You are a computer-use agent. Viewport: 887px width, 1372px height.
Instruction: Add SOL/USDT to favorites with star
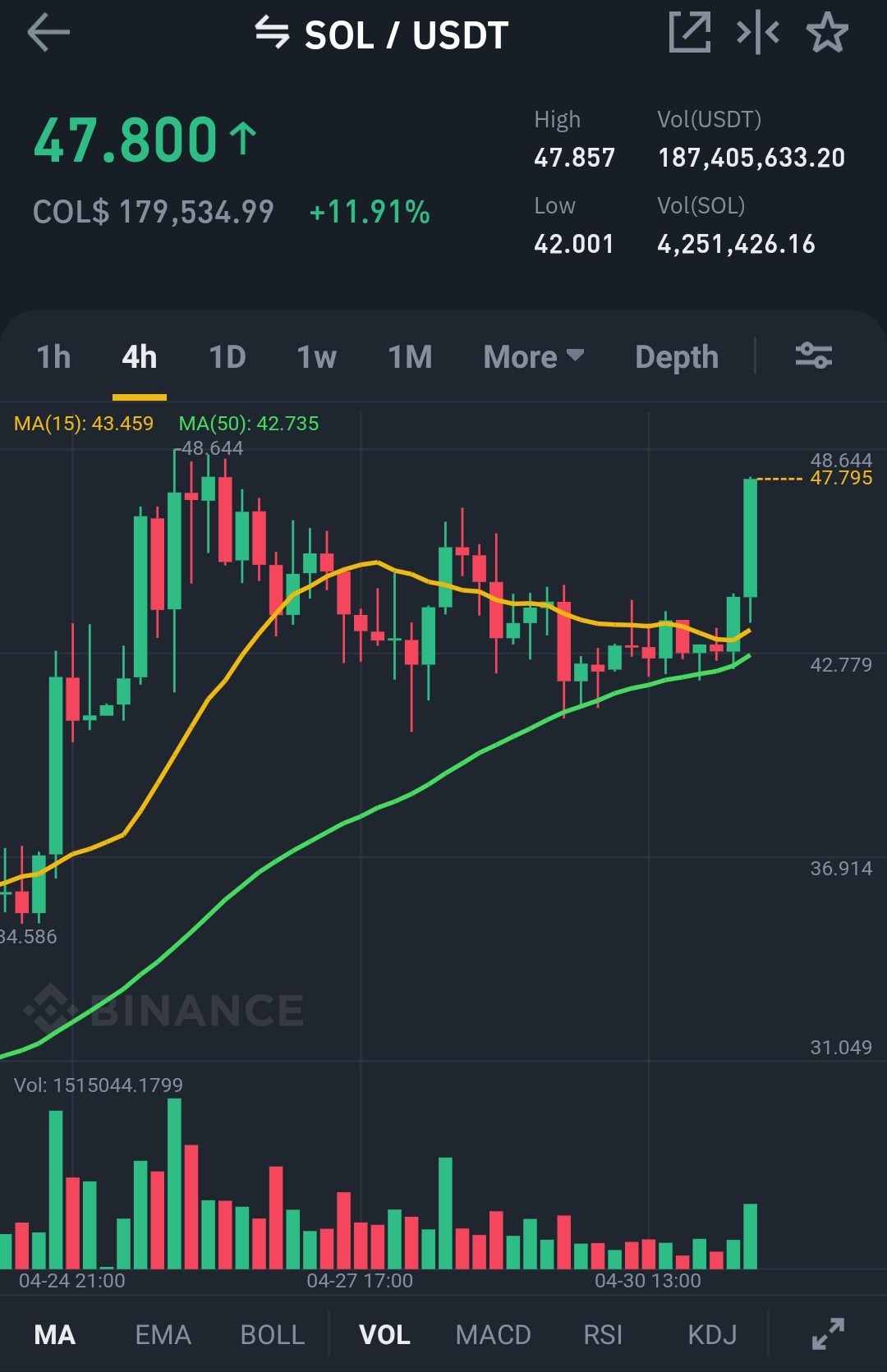pyautogui.click(x=826, y=33)
